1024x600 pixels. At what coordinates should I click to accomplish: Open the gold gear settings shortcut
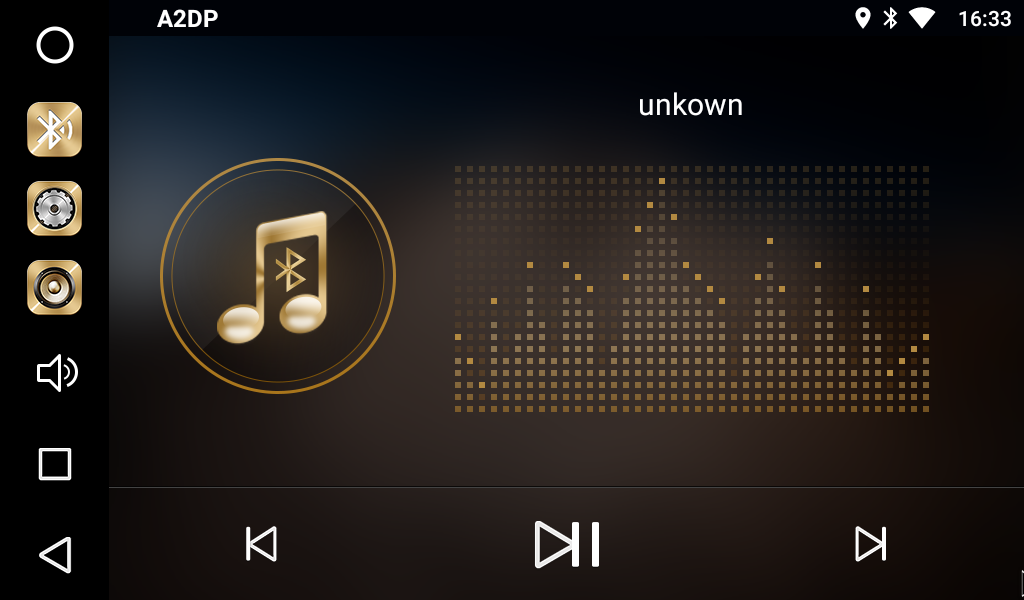(x=54, y=208)
